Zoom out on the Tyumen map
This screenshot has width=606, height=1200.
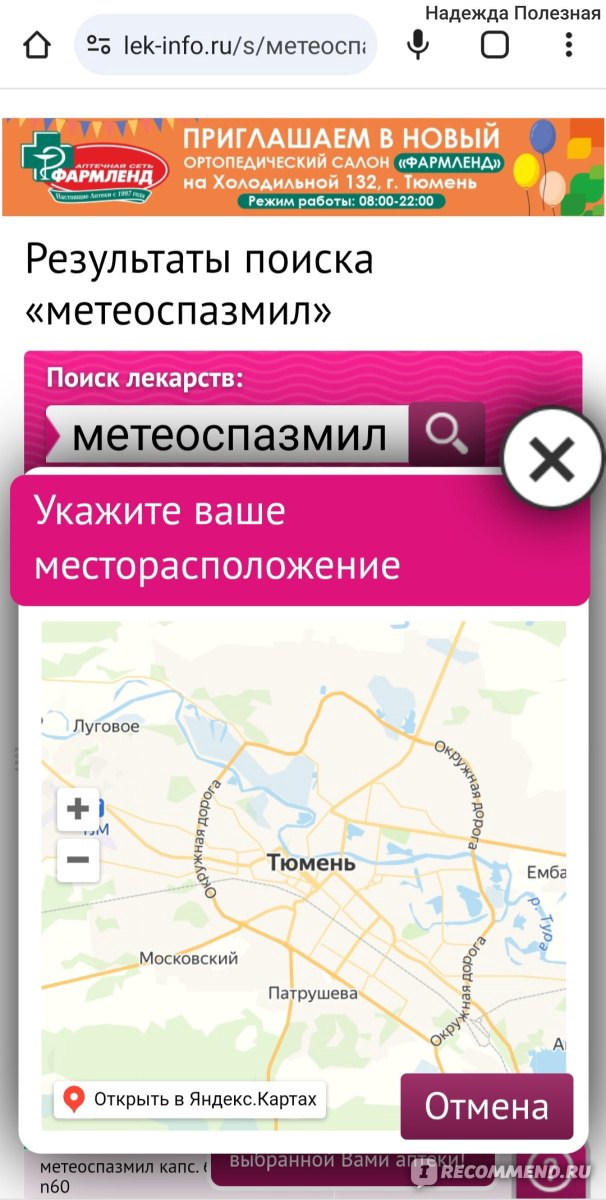click(78, 859)
